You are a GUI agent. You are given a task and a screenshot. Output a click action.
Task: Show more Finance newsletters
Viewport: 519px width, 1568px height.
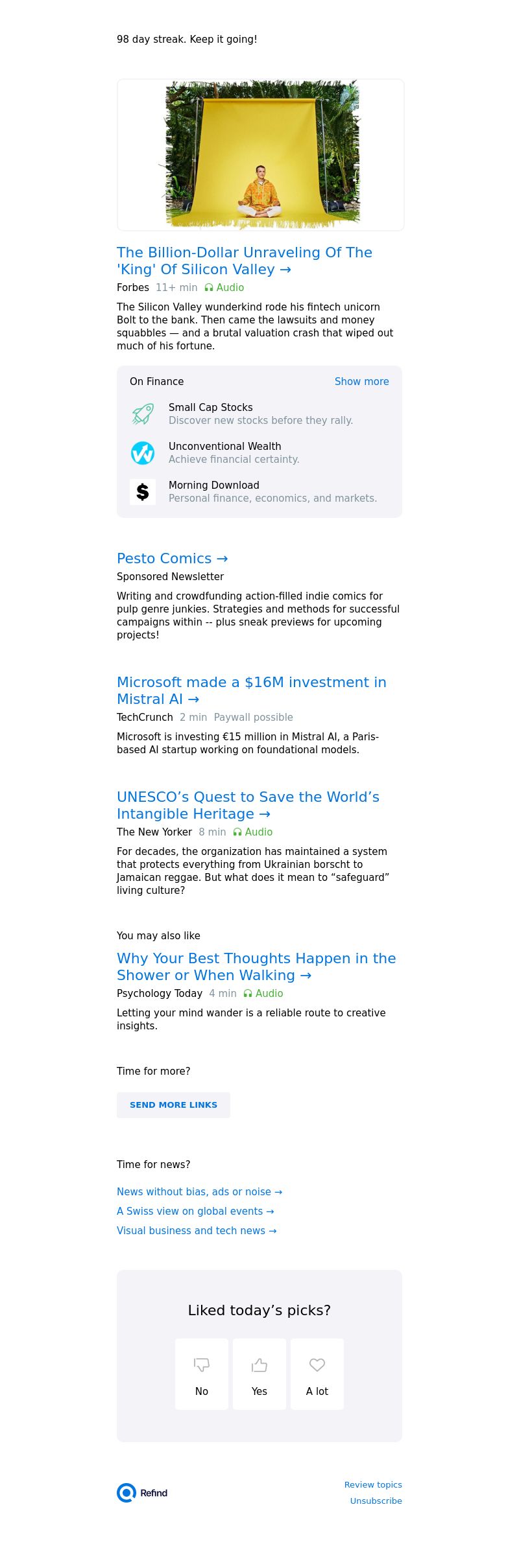point(361,382)
